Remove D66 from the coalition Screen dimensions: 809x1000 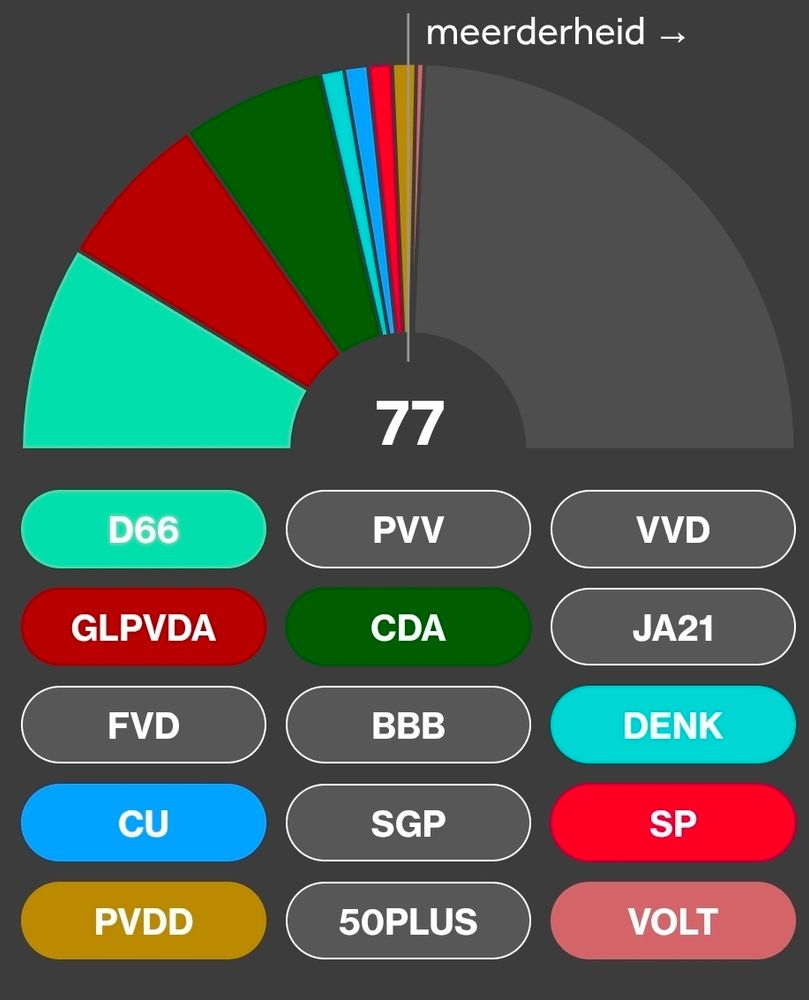[x=143, y=529]
